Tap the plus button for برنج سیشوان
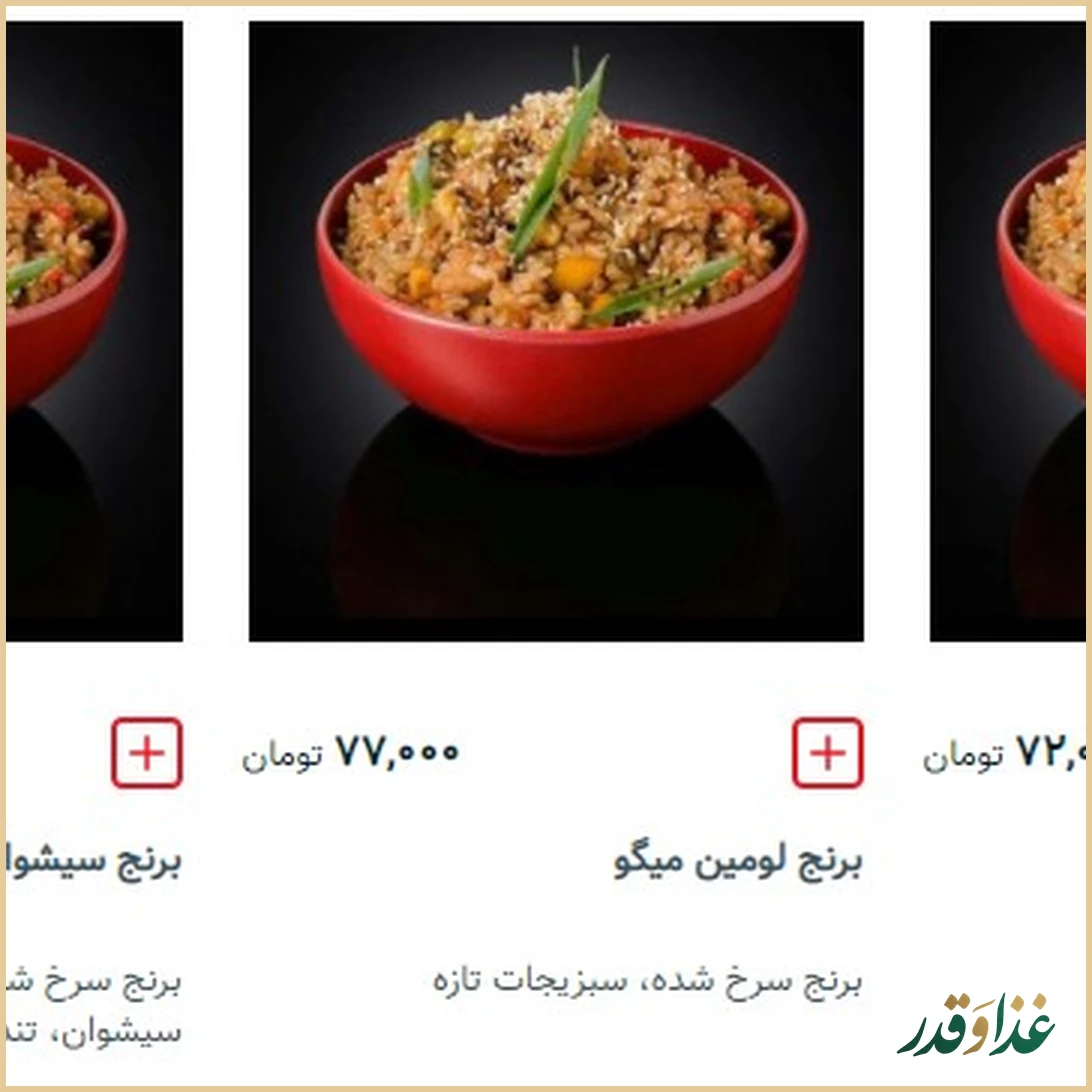The image size is (1092, 1092). tap(146, 753)
